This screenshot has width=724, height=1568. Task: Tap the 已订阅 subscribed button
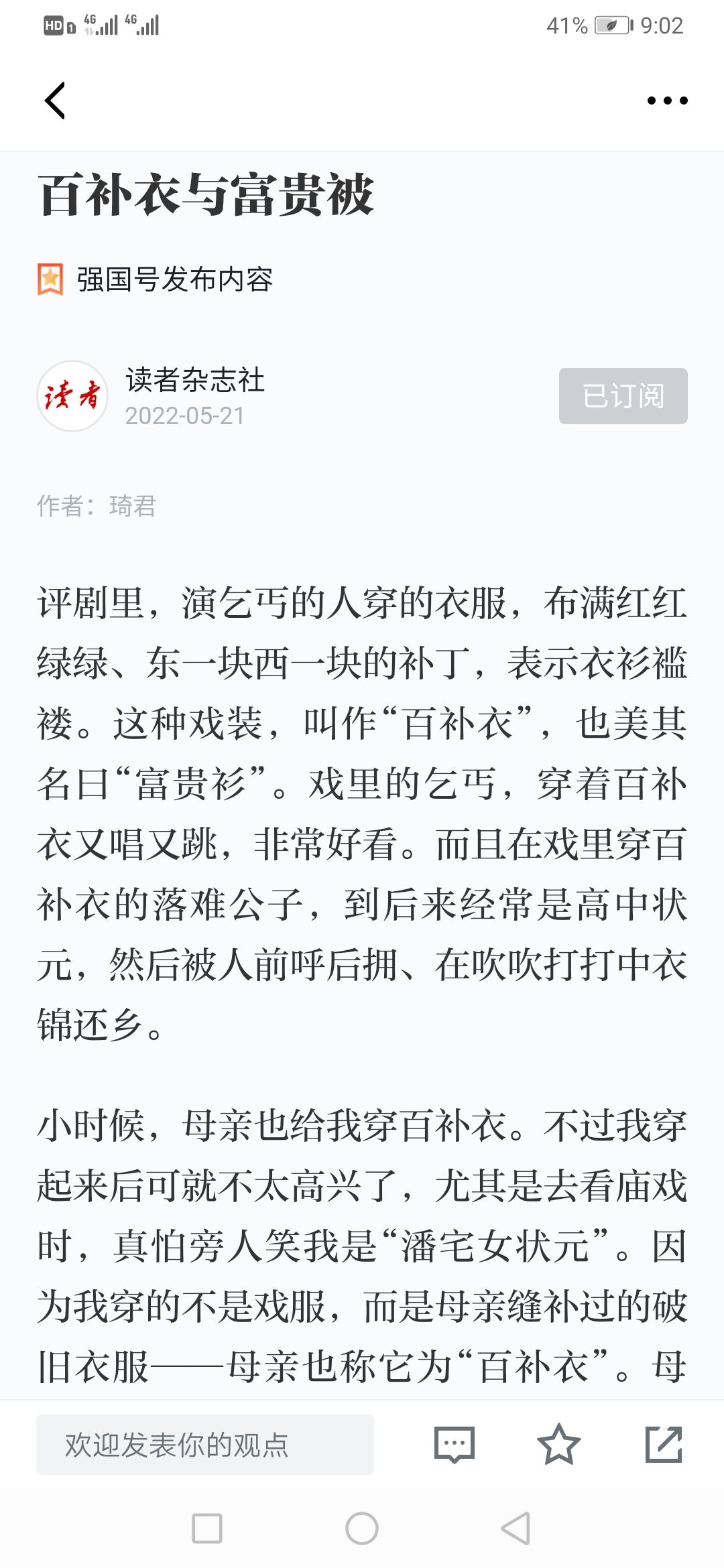[x=623, y=396]
